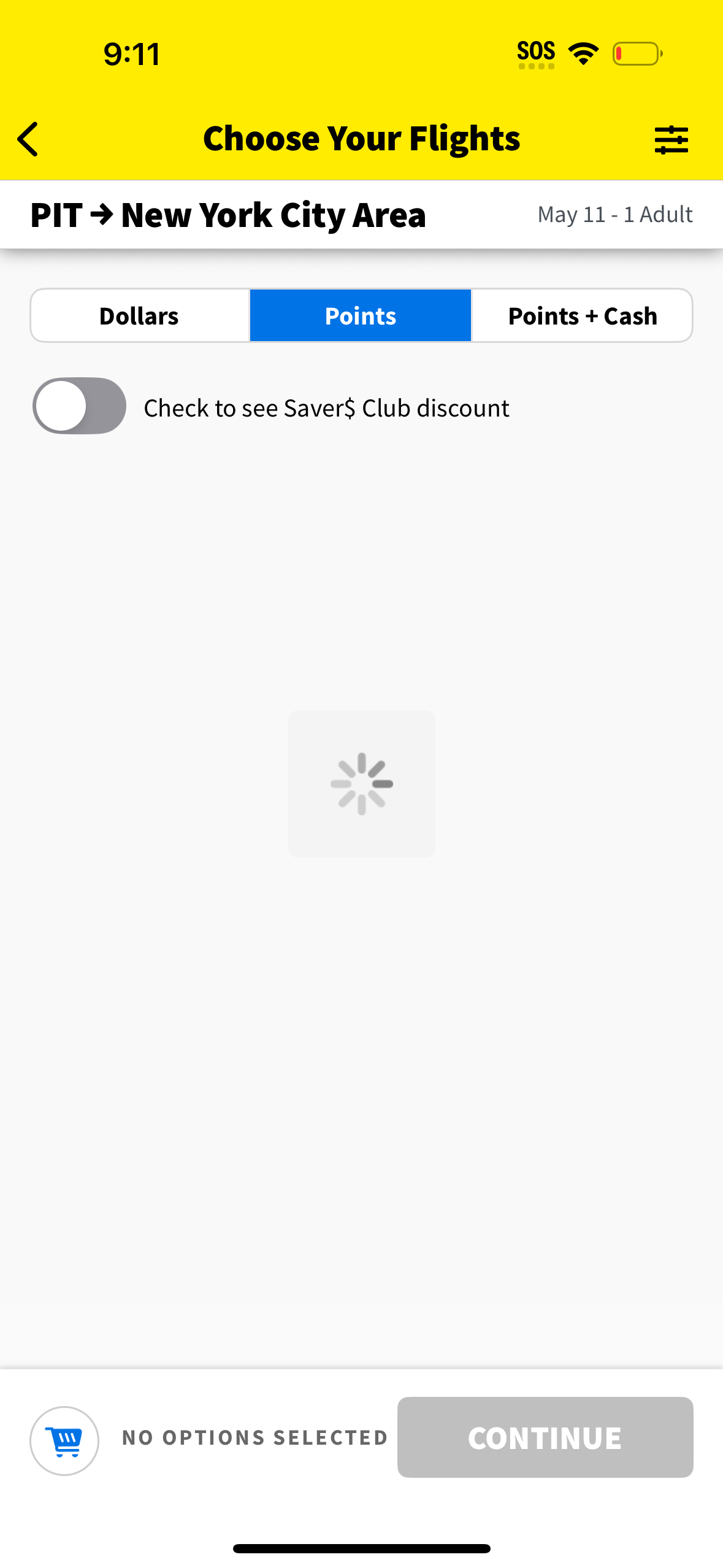Image resolution: width=723 pixels, height=1568 pixels.
Task: Tap the SOS indicator in status bar
Action: coord(536,52)
